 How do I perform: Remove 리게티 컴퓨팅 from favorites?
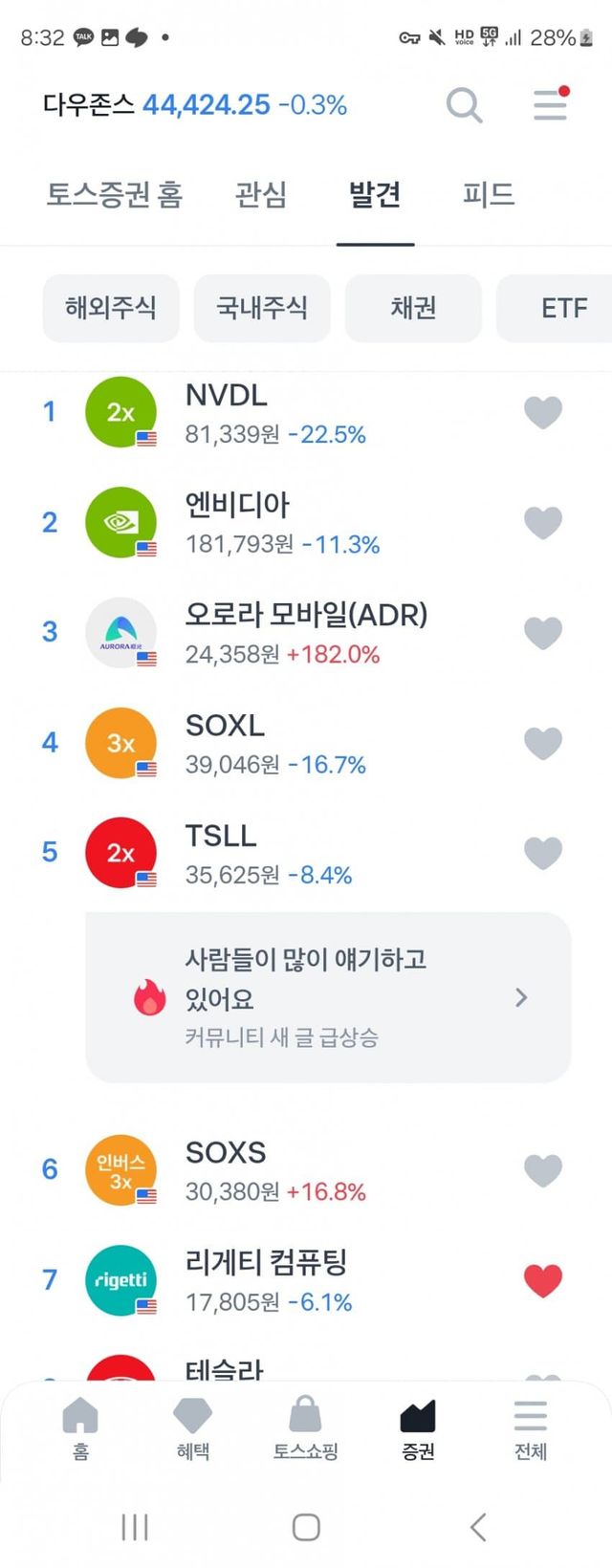543,1280
